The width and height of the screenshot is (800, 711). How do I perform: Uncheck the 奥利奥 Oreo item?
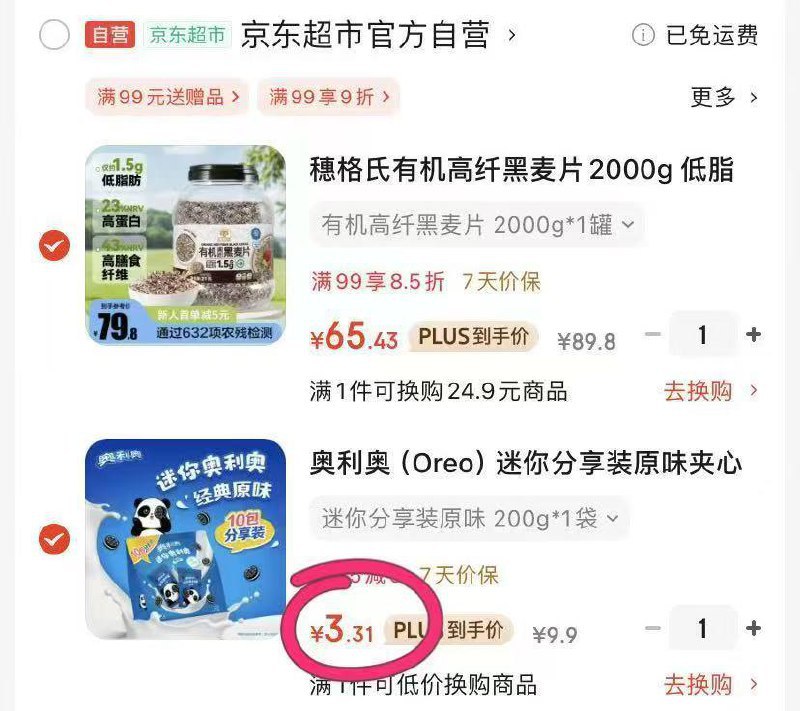tap(54, 540)
